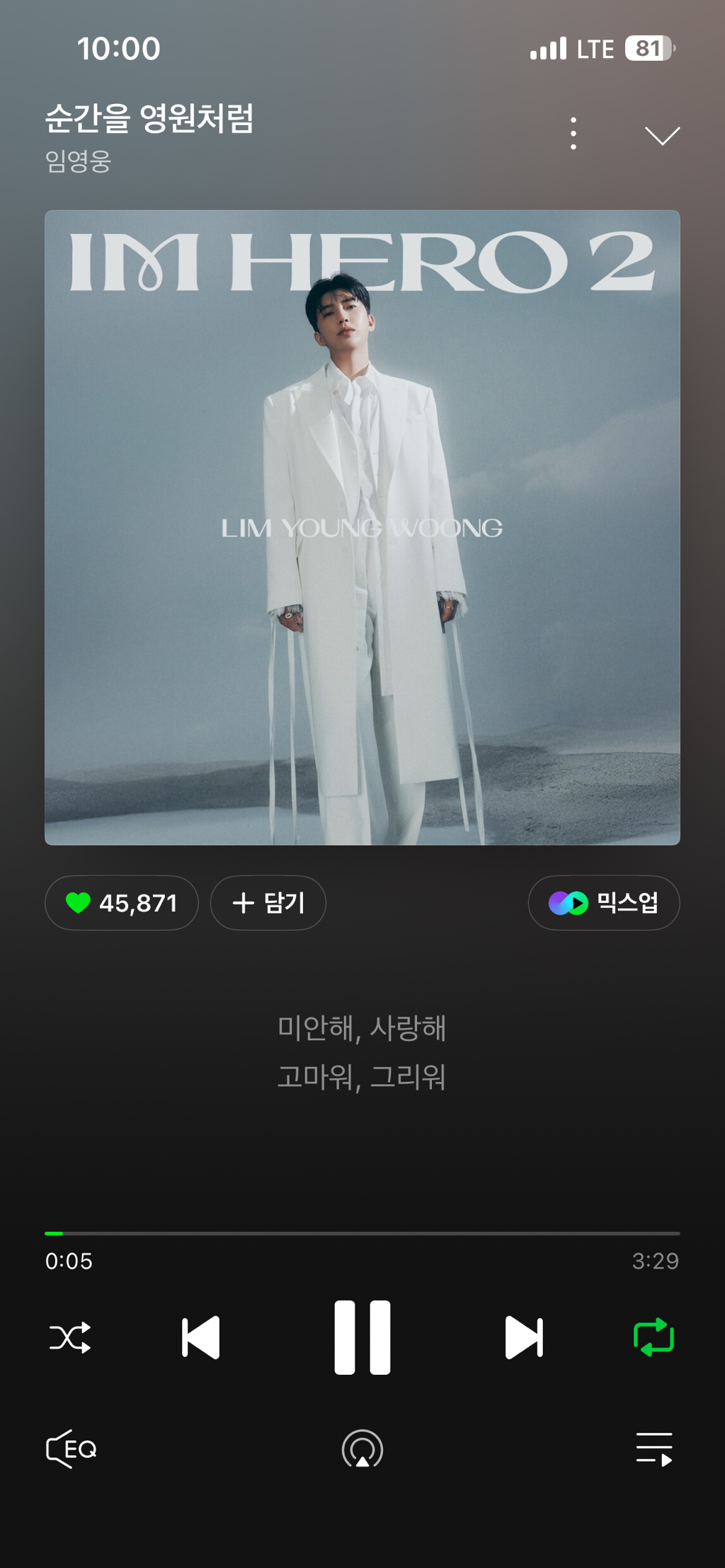Image resolution: width=725 pixels, height=1568 pixels.
Task: Collapse the player with the down chevron
Action: coord(662,135)
